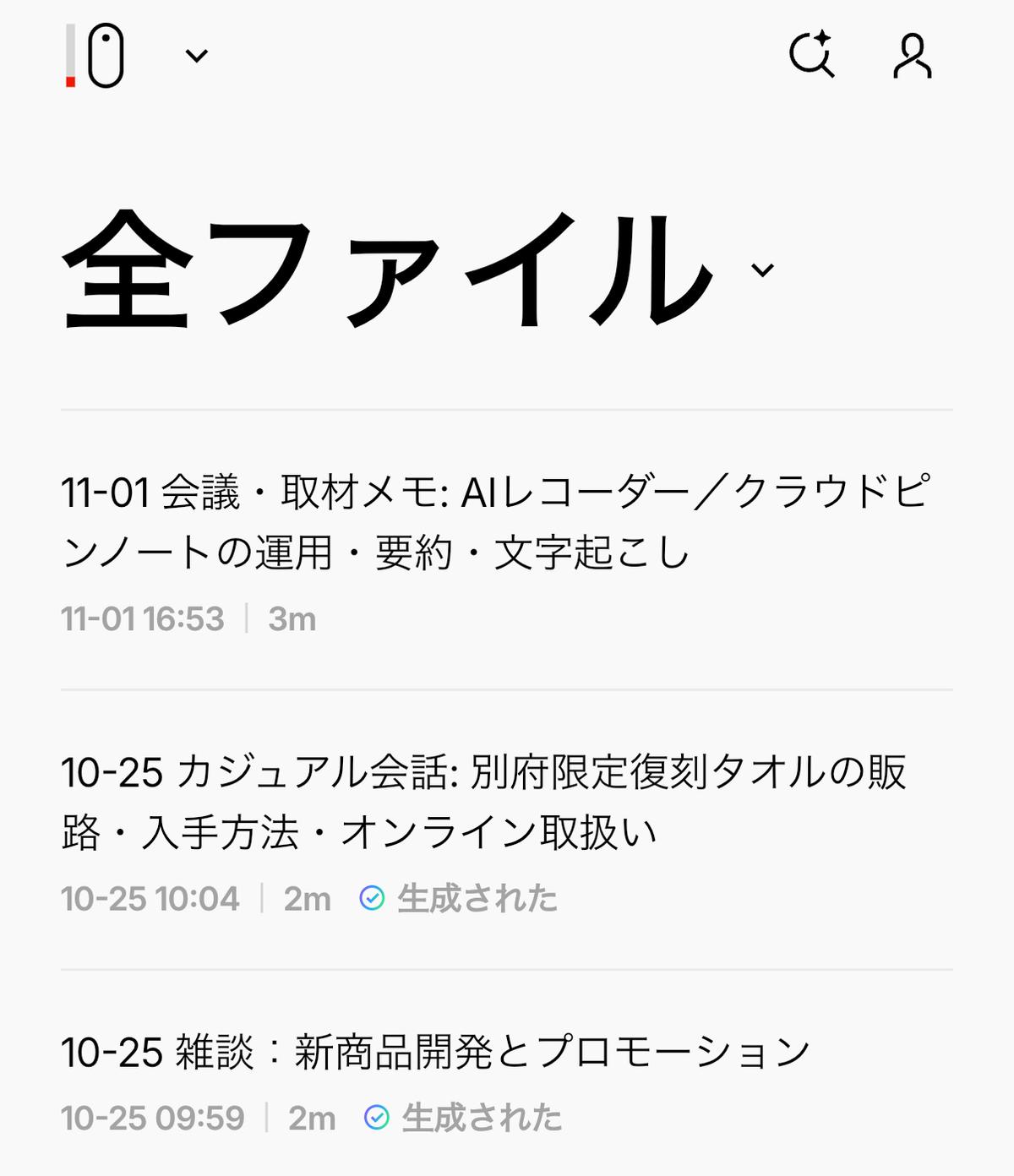This screenshot has width=1014, height=1176.
Task: Open the 10-25 雑談 新商品開発 recording
Action: (x=436, y=1053)
